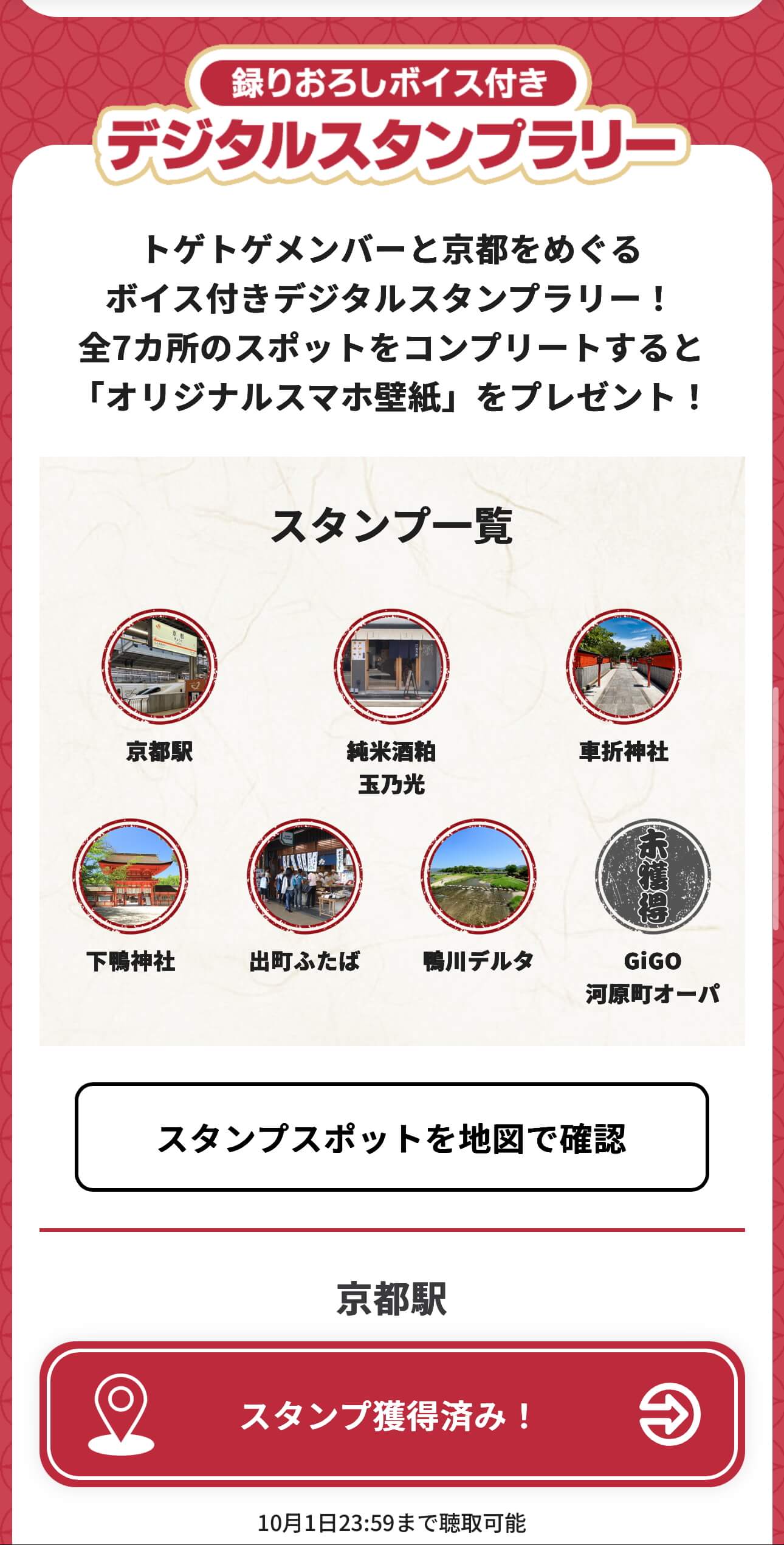This screenshot has width=784, height=1545.
Task: View the 鴨川デルタ stamp
Action: coord(478,876)
